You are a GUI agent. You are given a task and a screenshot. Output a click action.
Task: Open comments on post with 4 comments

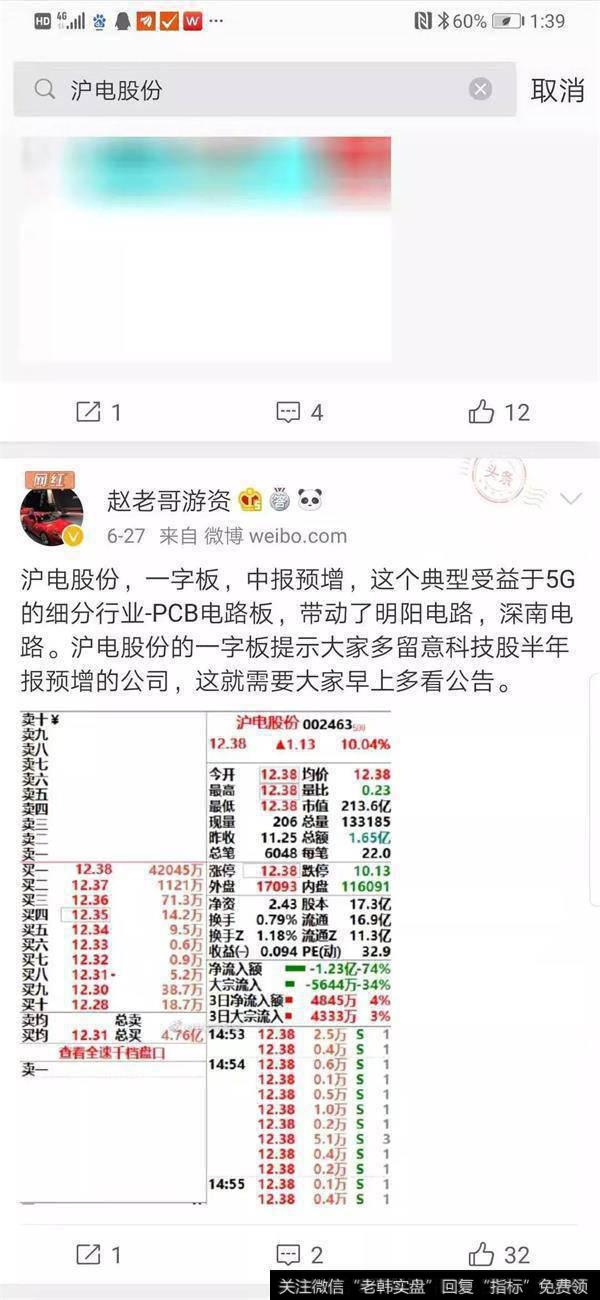(300, 412)
